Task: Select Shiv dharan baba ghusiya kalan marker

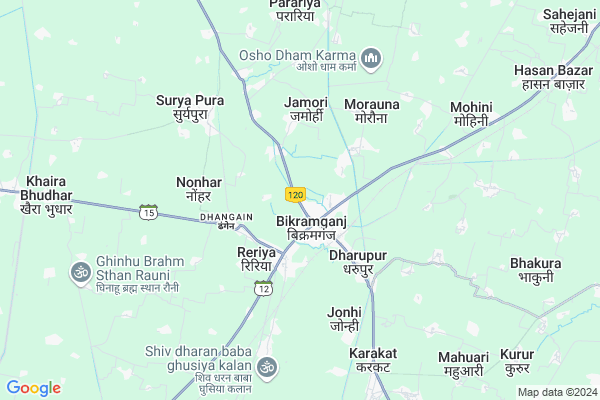Action: [x=266, y=369]
